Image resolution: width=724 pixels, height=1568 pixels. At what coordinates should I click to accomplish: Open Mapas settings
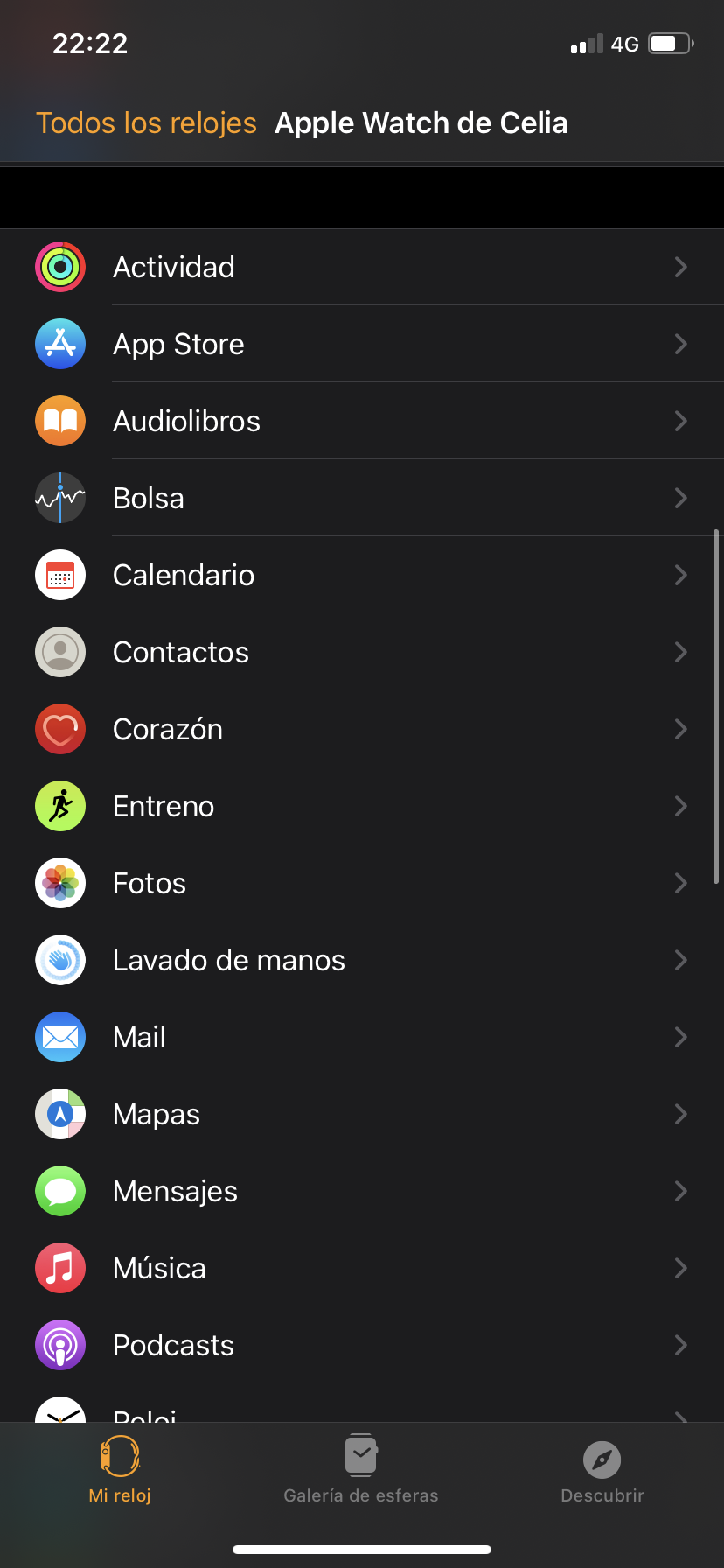362,1114
